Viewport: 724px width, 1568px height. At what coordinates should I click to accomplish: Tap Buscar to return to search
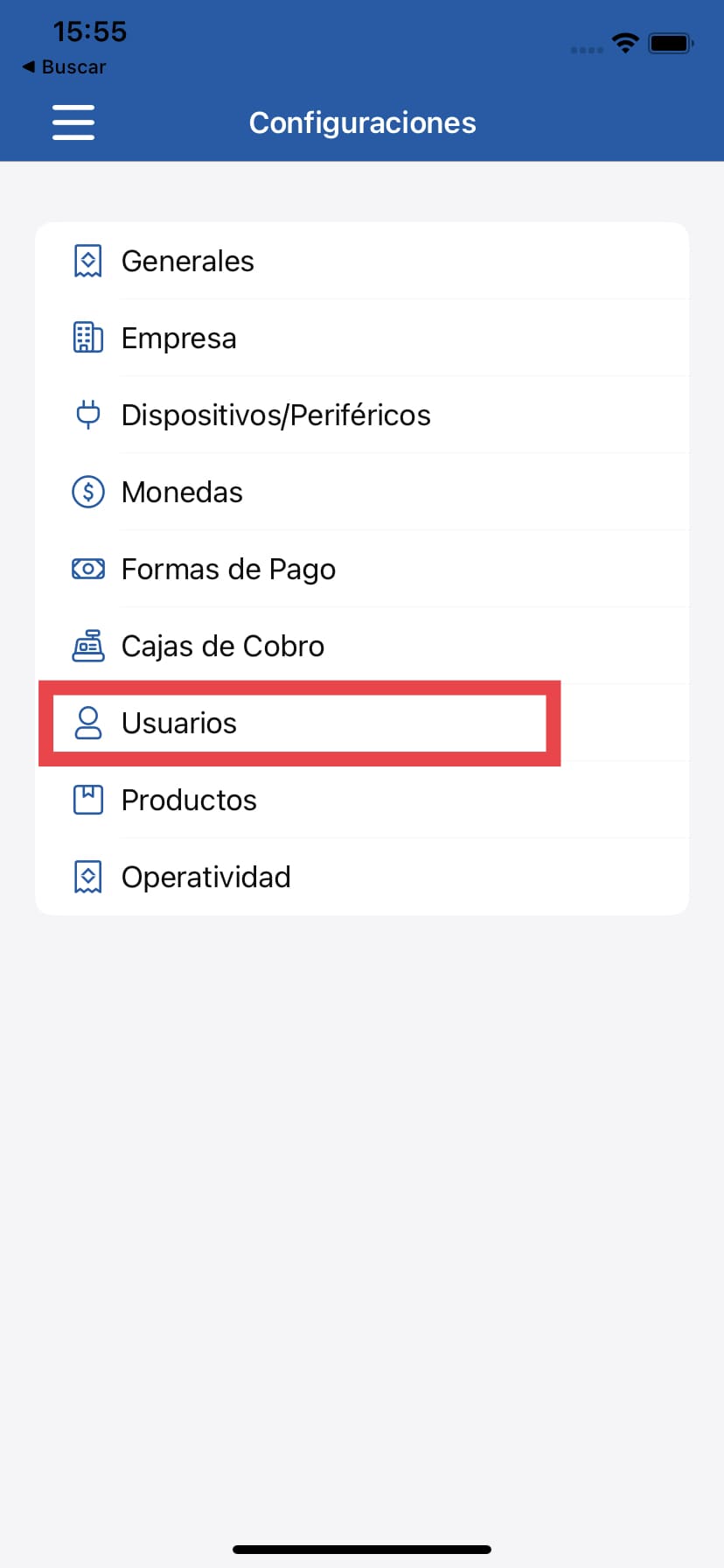63,66
